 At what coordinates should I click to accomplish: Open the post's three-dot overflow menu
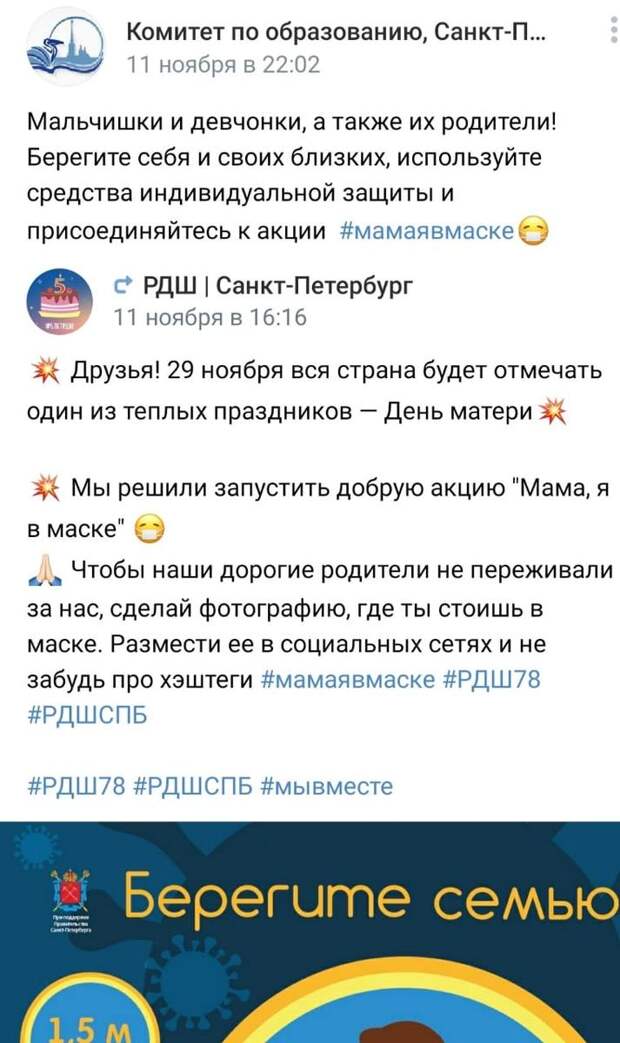point(612,36)
